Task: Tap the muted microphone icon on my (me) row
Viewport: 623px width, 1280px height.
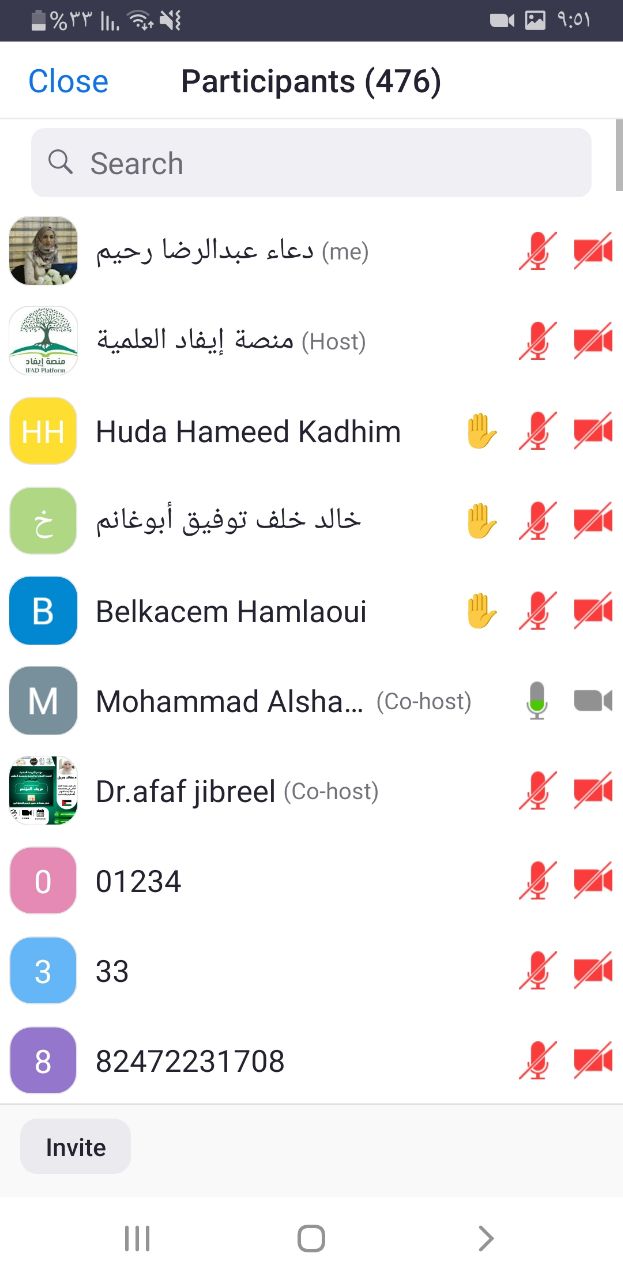Action: pyautogui.click(x=538, y=252)
